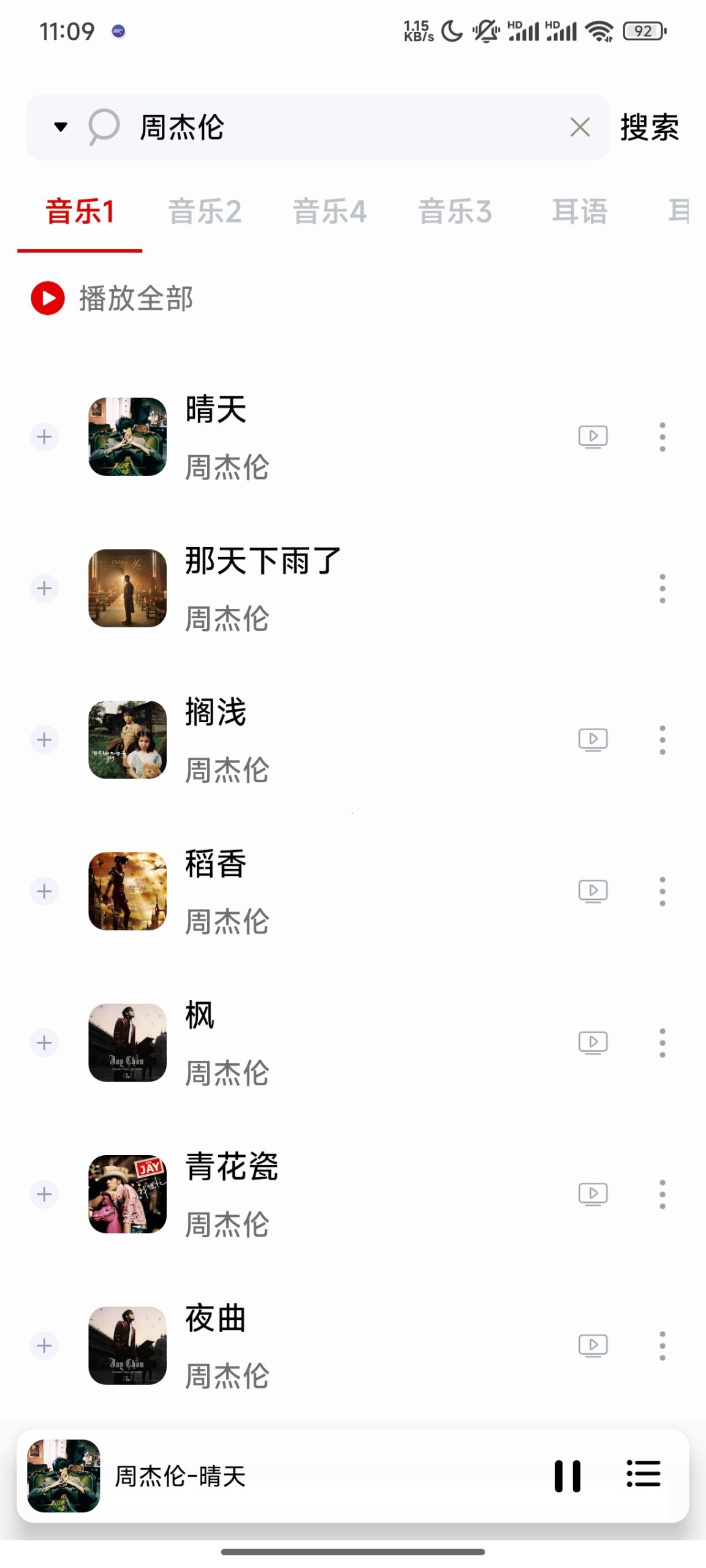Play the video for 稻香
The height and width of the screenshot is (1568, 706).
592,891
